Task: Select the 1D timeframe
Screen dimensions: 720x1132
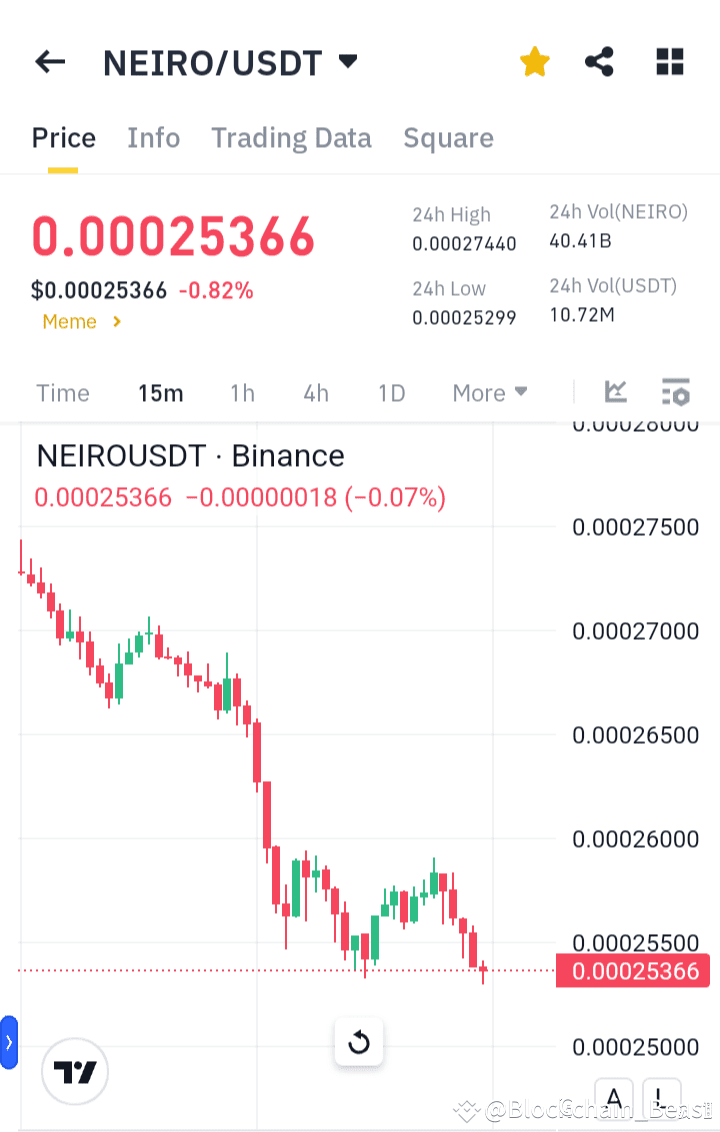Action: pyautogui.click(x=391, y=392)
